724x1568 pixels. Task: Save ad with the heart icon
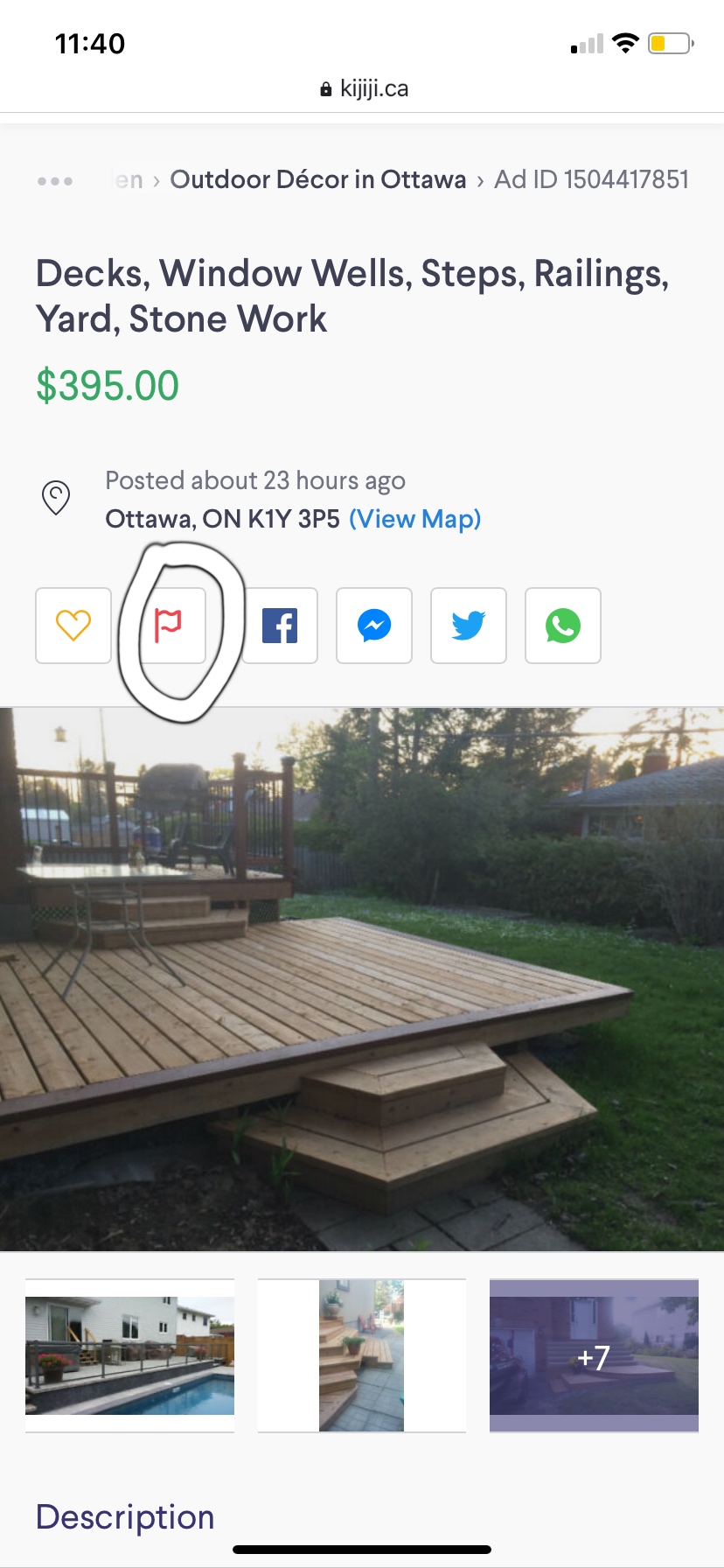(x=73, y=626)
